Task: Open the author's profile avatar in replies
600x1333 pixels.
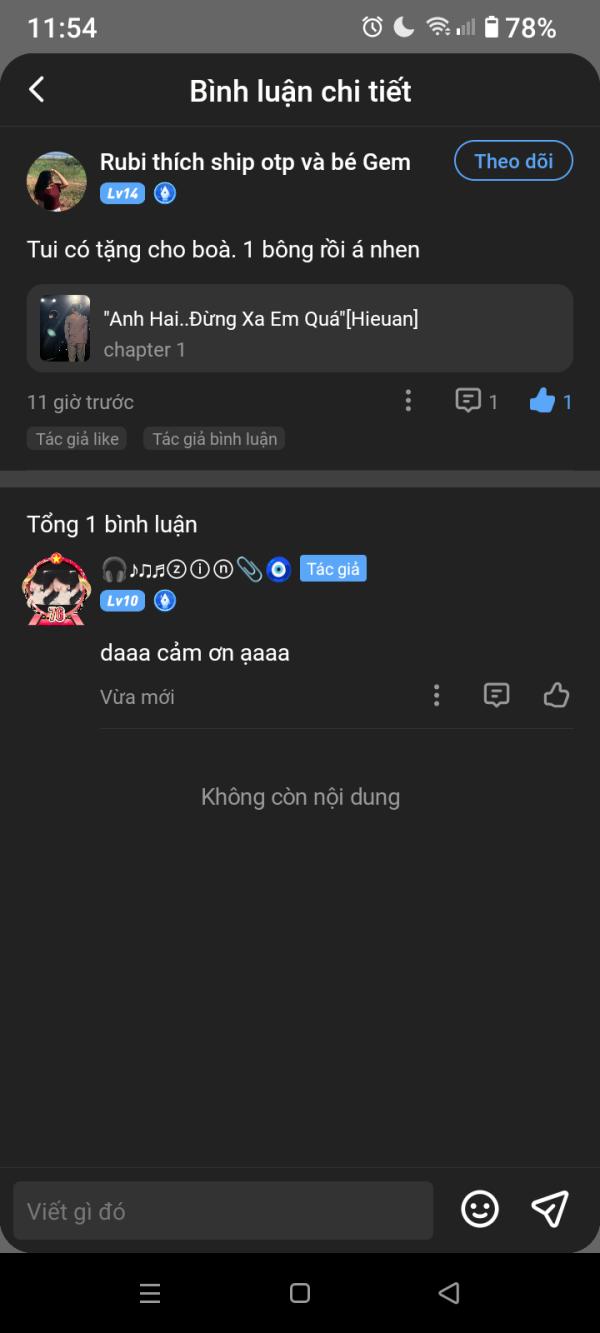Action: click(56, 588)
